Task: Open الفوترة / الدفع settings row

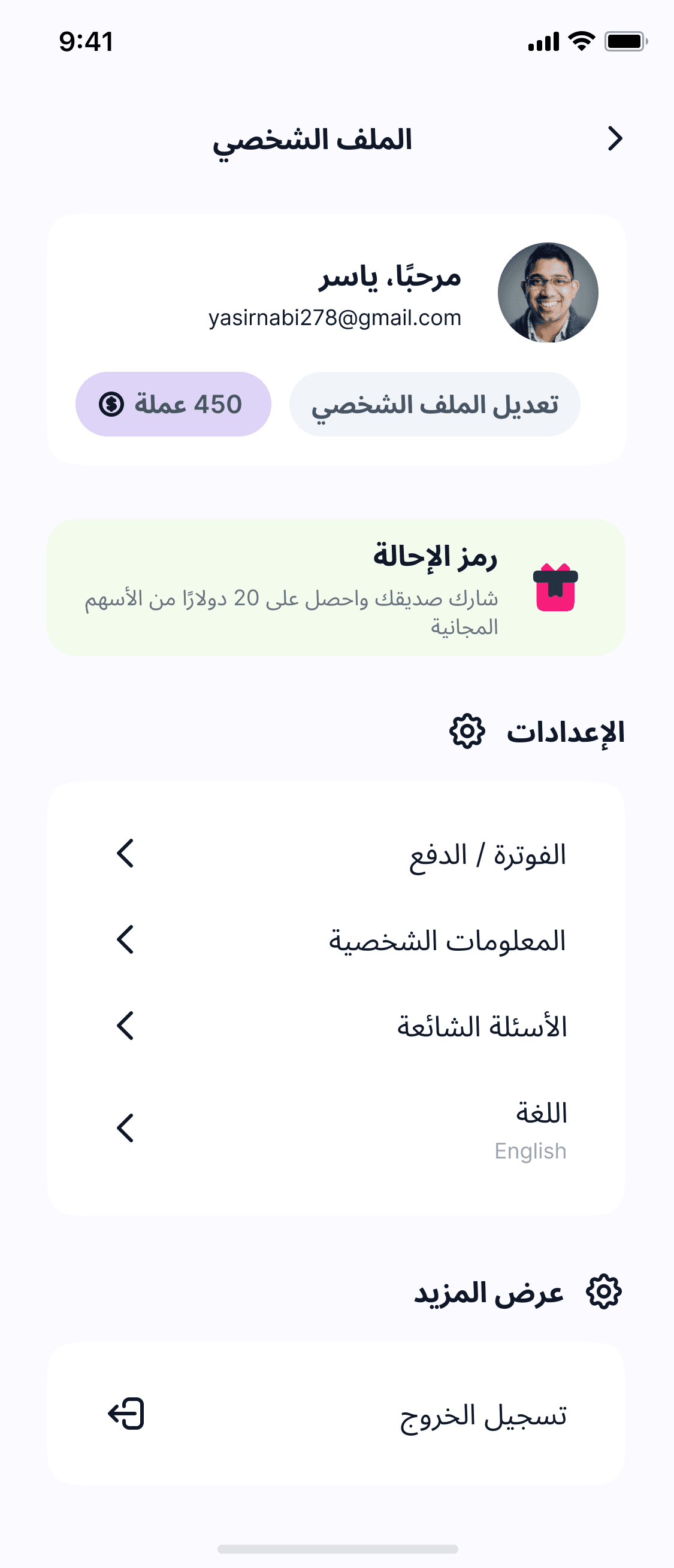Action: pyautogui.click(x=337, y=854)
